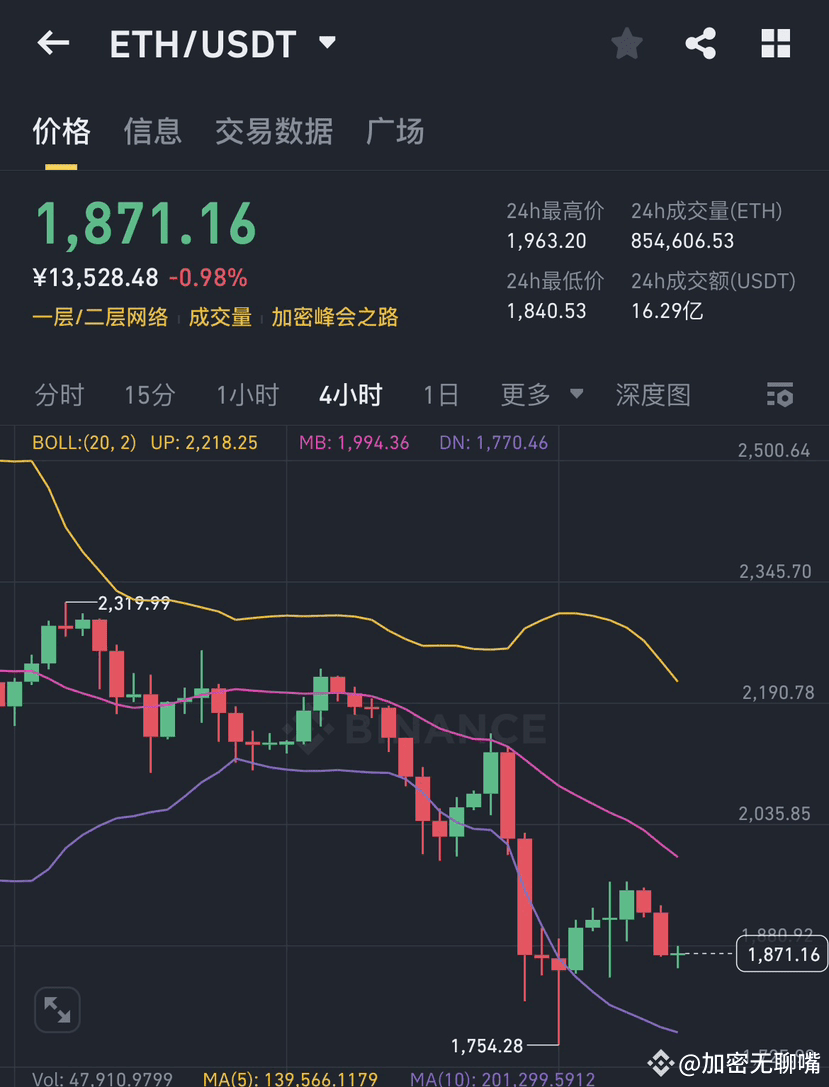Open the 广场 tab
This screenshot has height=1087, width=829.
point(394,131)
